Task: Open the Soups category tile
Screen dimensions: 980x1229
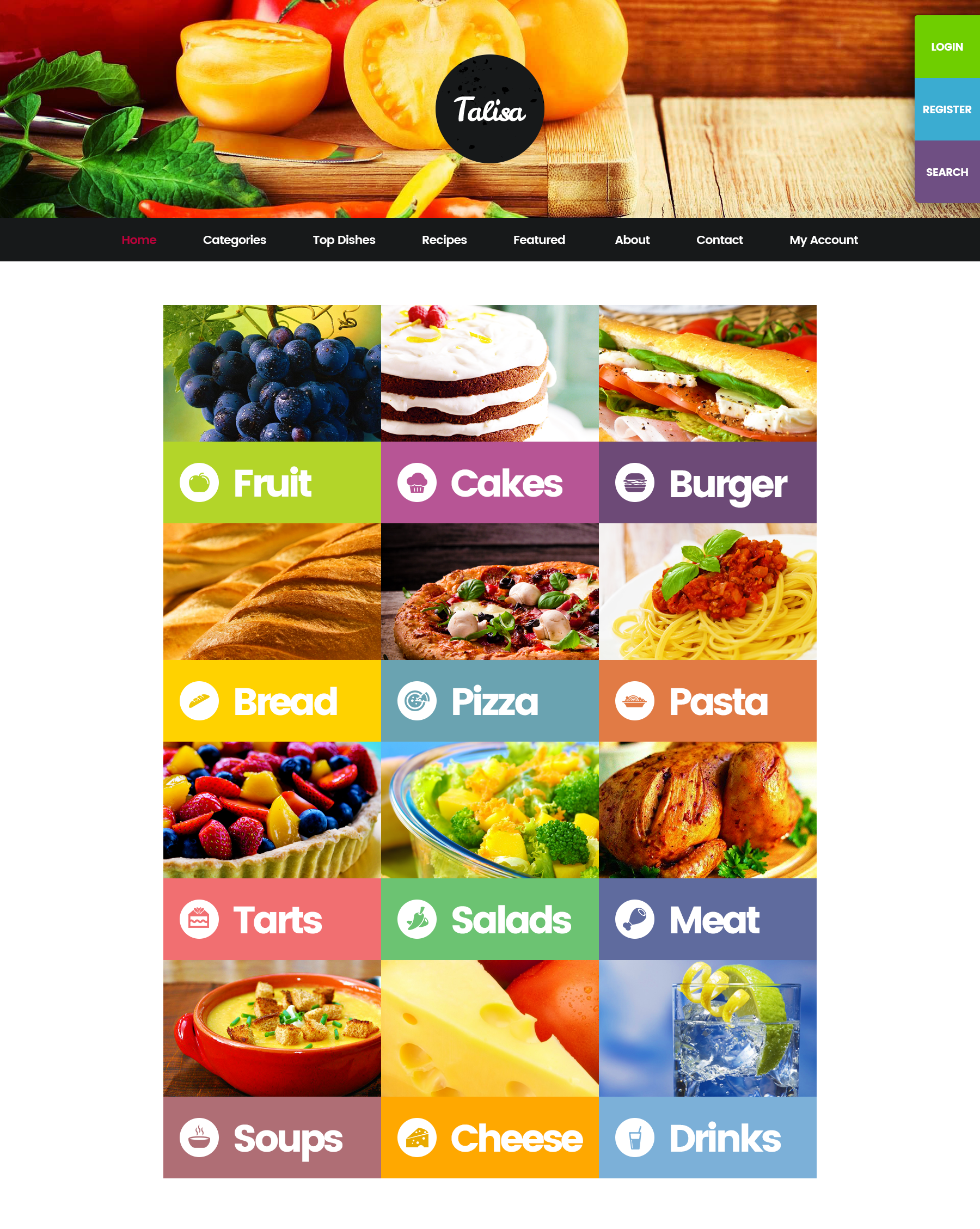Action: 272,1137
